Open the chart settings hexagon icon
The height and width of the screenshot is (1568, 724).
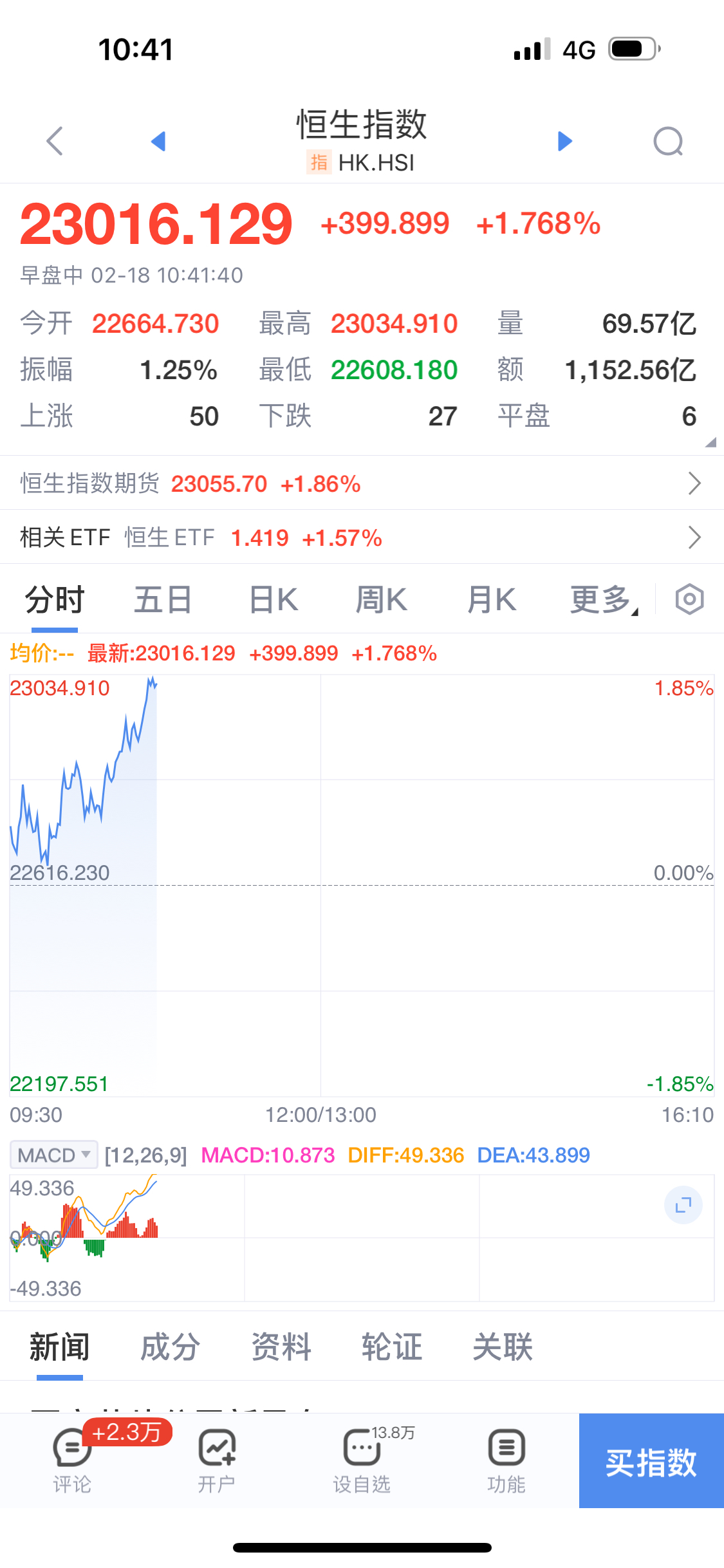pos(689,600)
